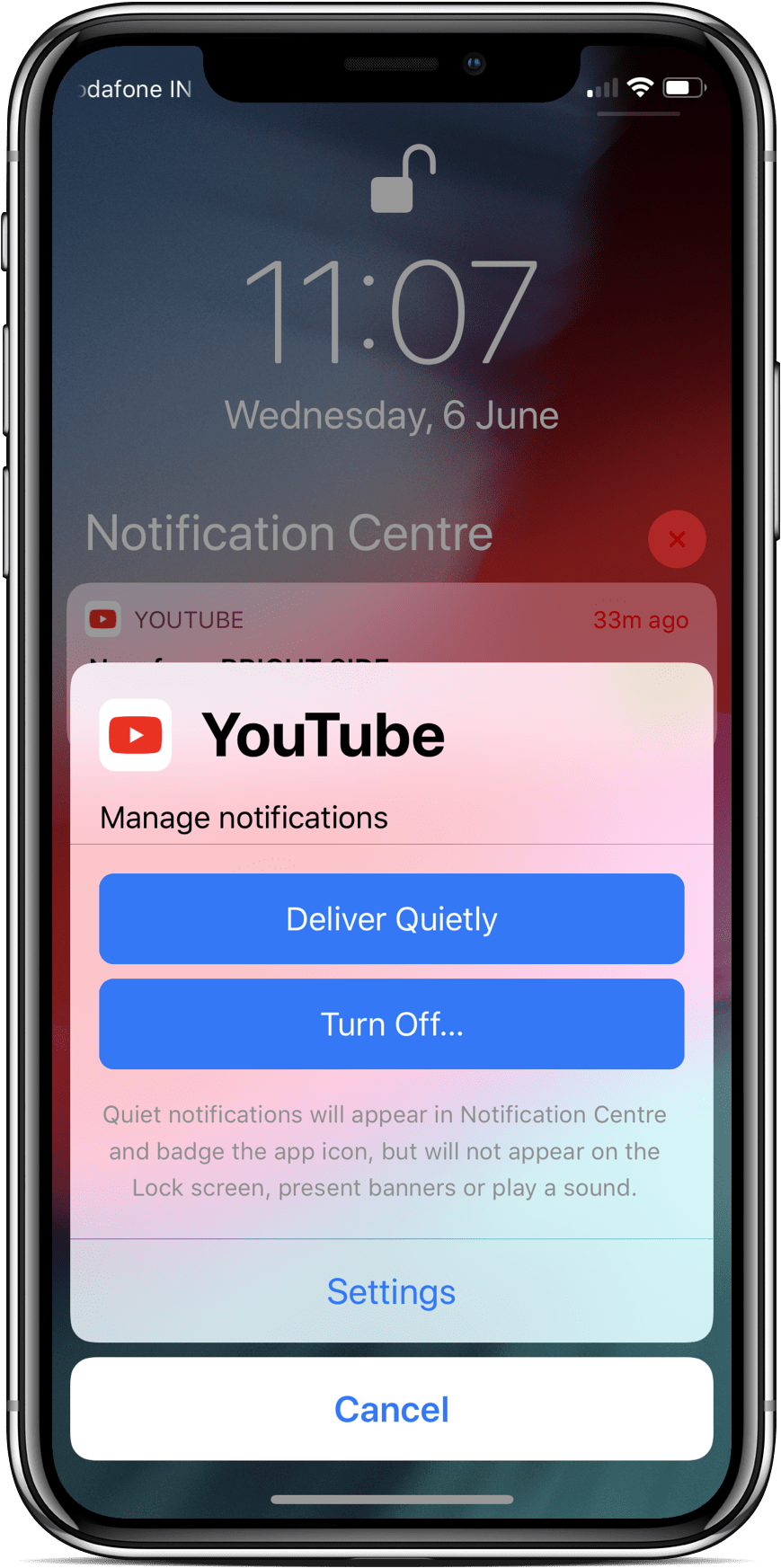Viewport: 781px width, 1568px height.
Task: Open Settings for YouTube notifications
Action: click(391, 1291)
